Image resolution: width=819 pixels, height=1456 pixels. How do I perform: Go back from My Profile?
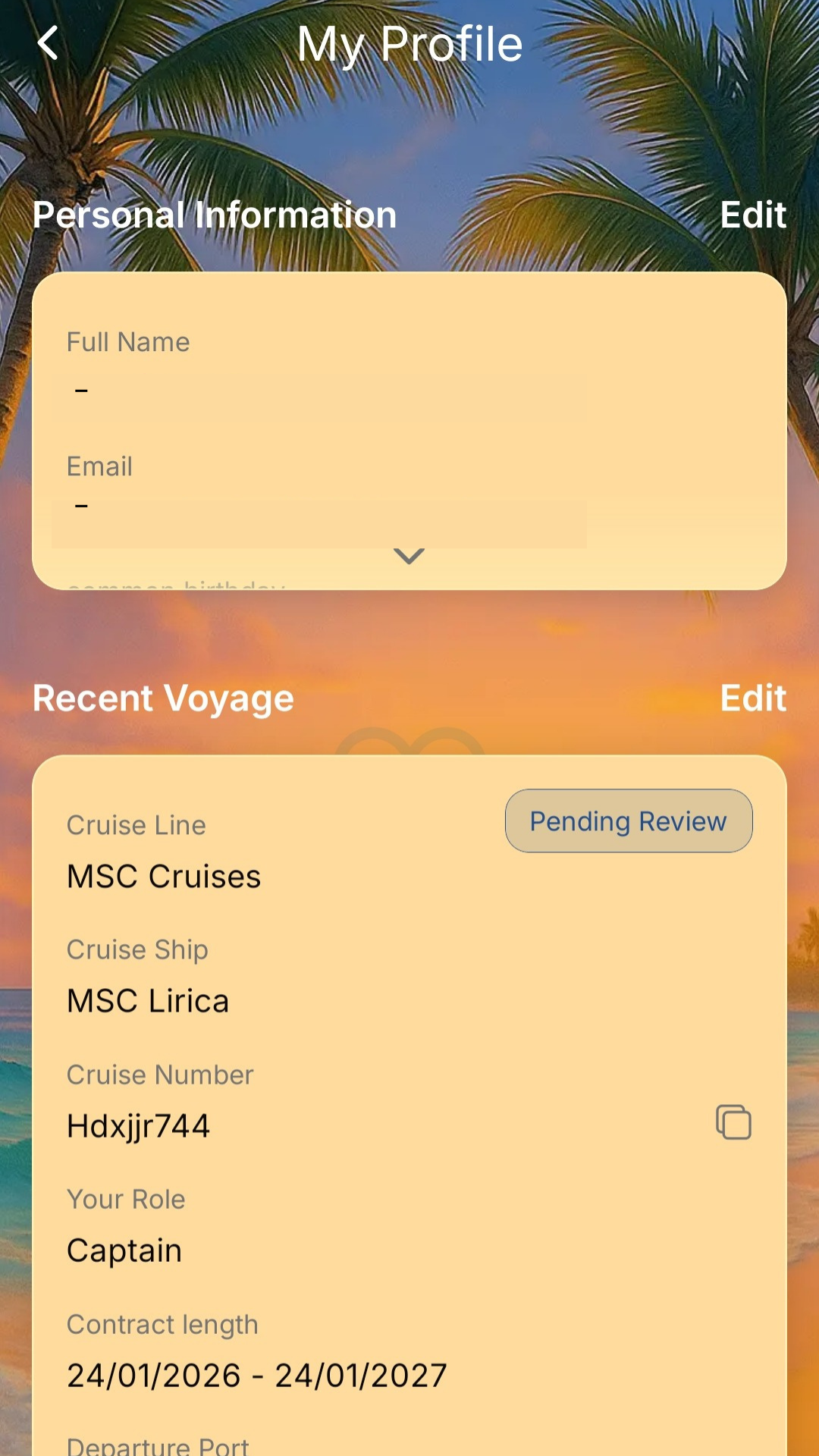[48, 43]
